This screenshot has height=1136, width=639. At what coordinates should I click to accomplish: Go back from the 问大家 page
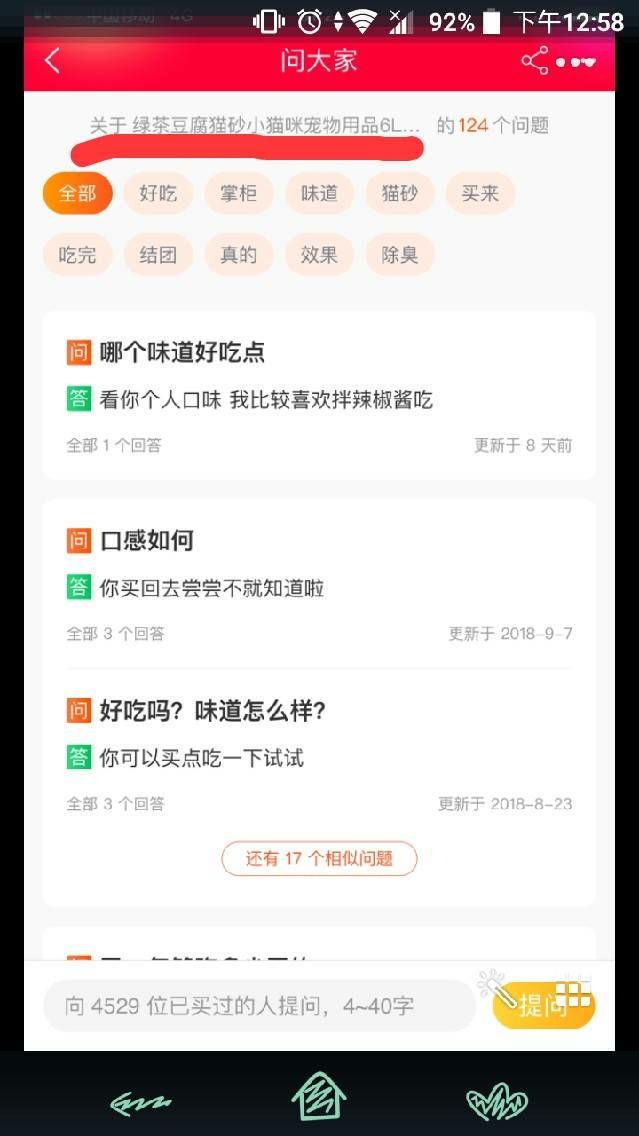(x=53, y=61)
